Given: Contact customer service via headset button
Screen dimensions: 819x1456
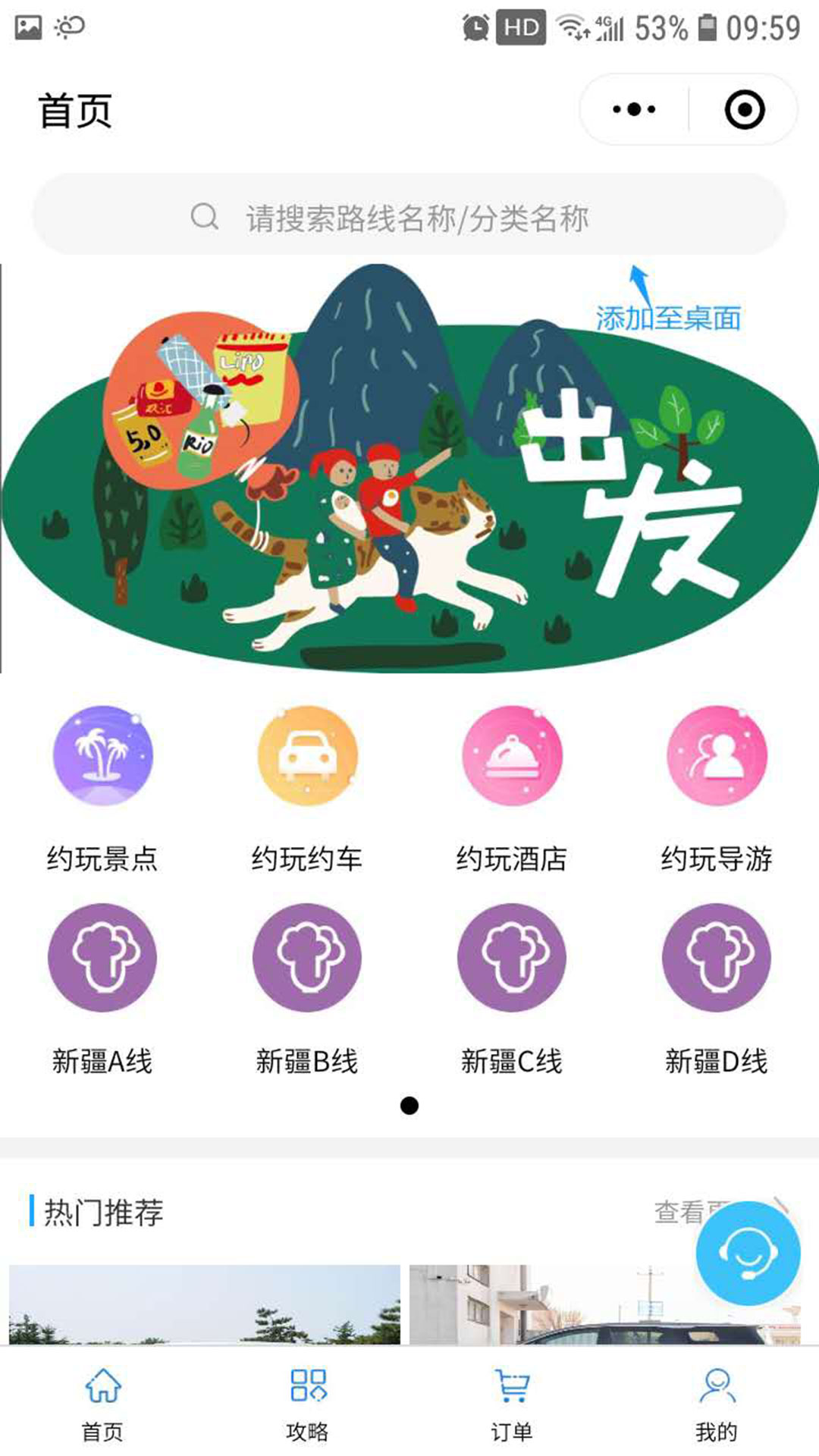Looking at the screenshot, I should [x=748, y=1254].
